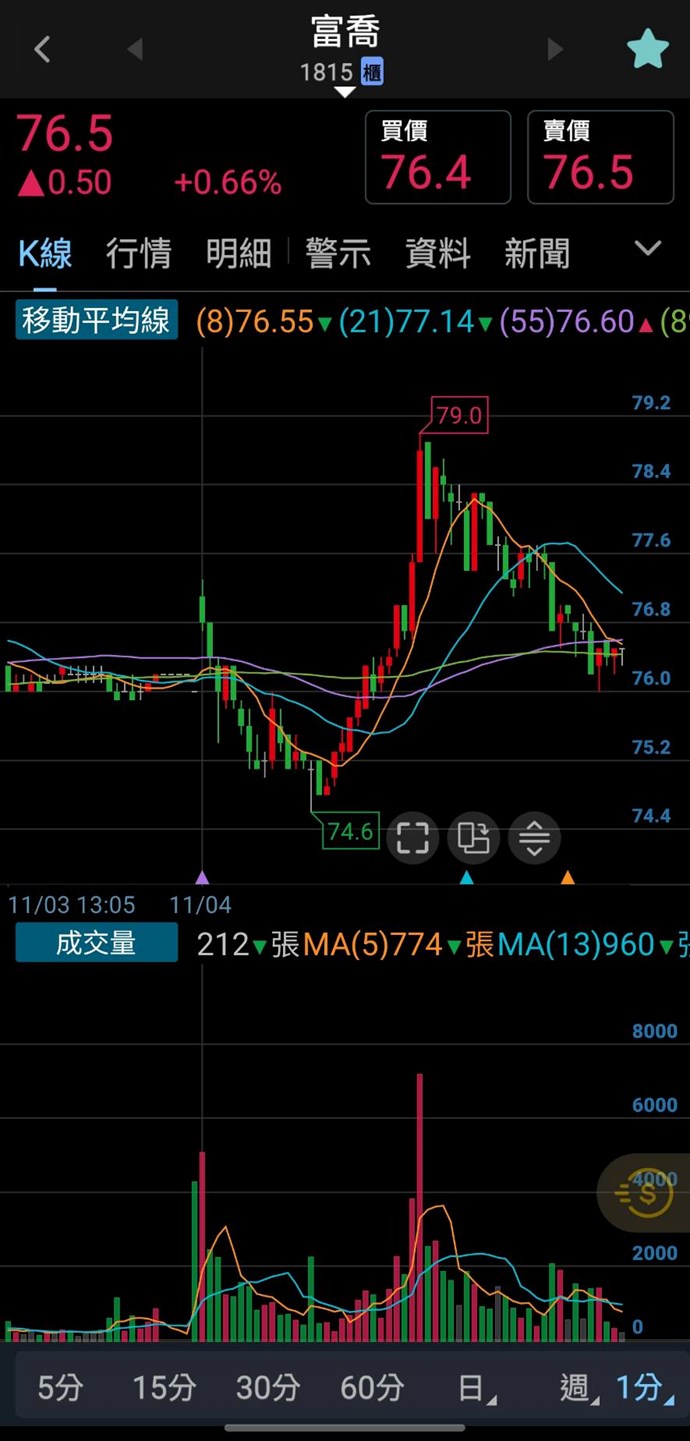Image resolution: width=690 pixels, height=1441 pixels.
Task: Open the 警示 tab
Action: pos(338,253)
